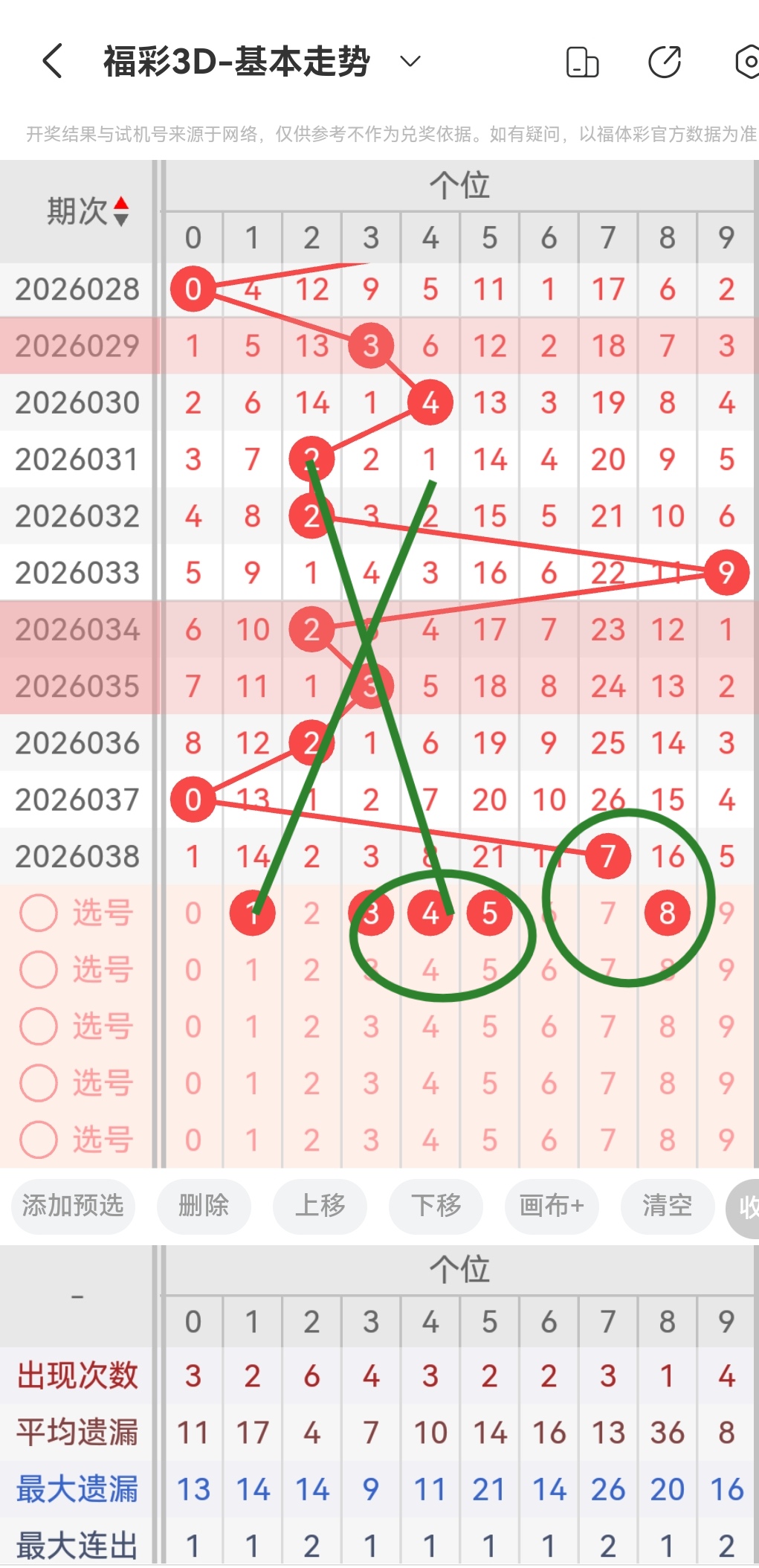Tap the 清空 button to clear selections
This screenshot has width=759, height=1568.
coord(667,1206)
